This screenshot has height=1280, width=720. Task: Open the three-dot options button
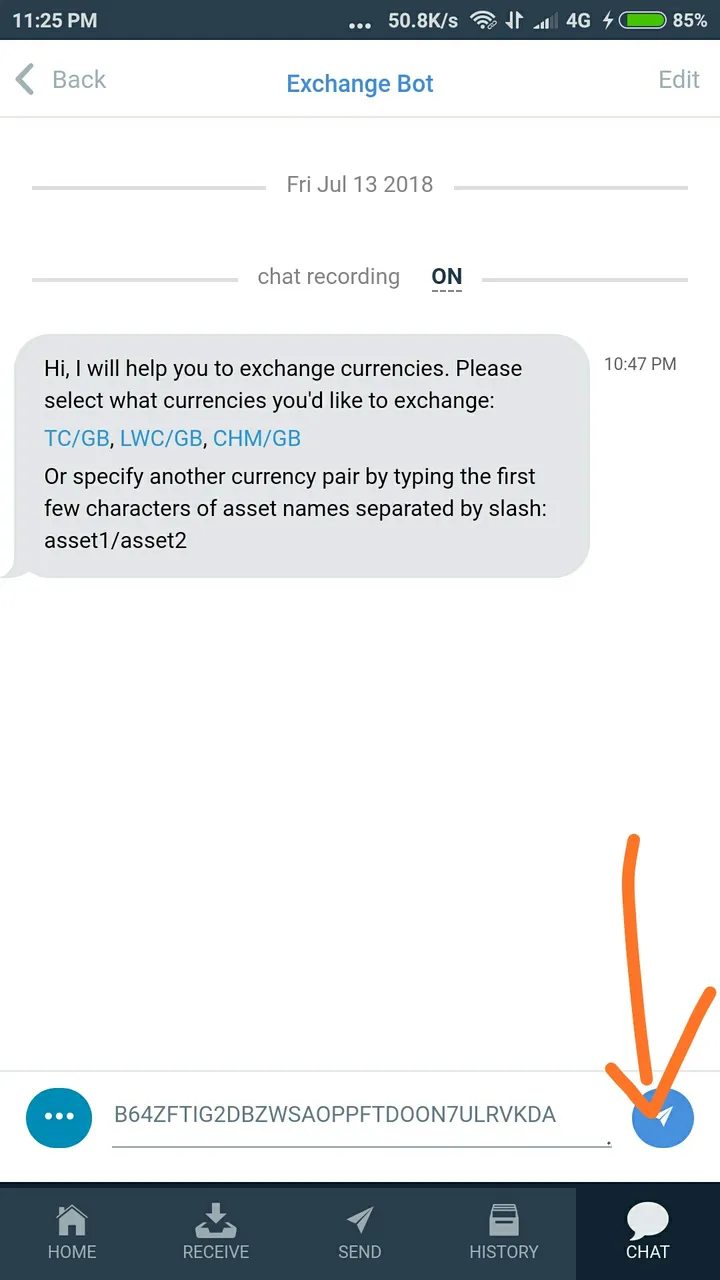[59, 1116]
